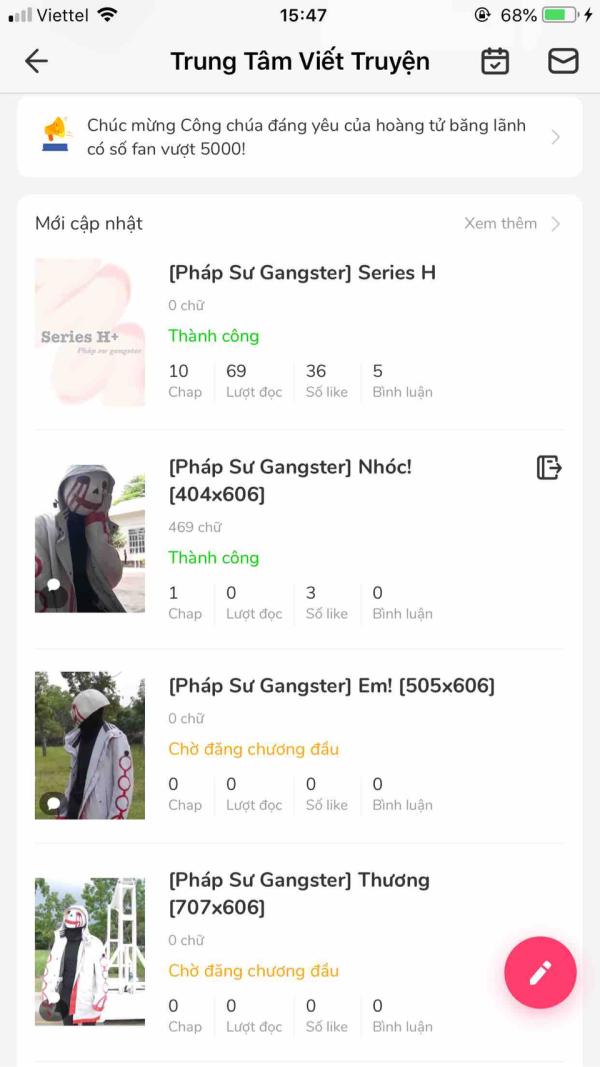
Task: Open the story Thương [707x606]
Action: (298, 893)
